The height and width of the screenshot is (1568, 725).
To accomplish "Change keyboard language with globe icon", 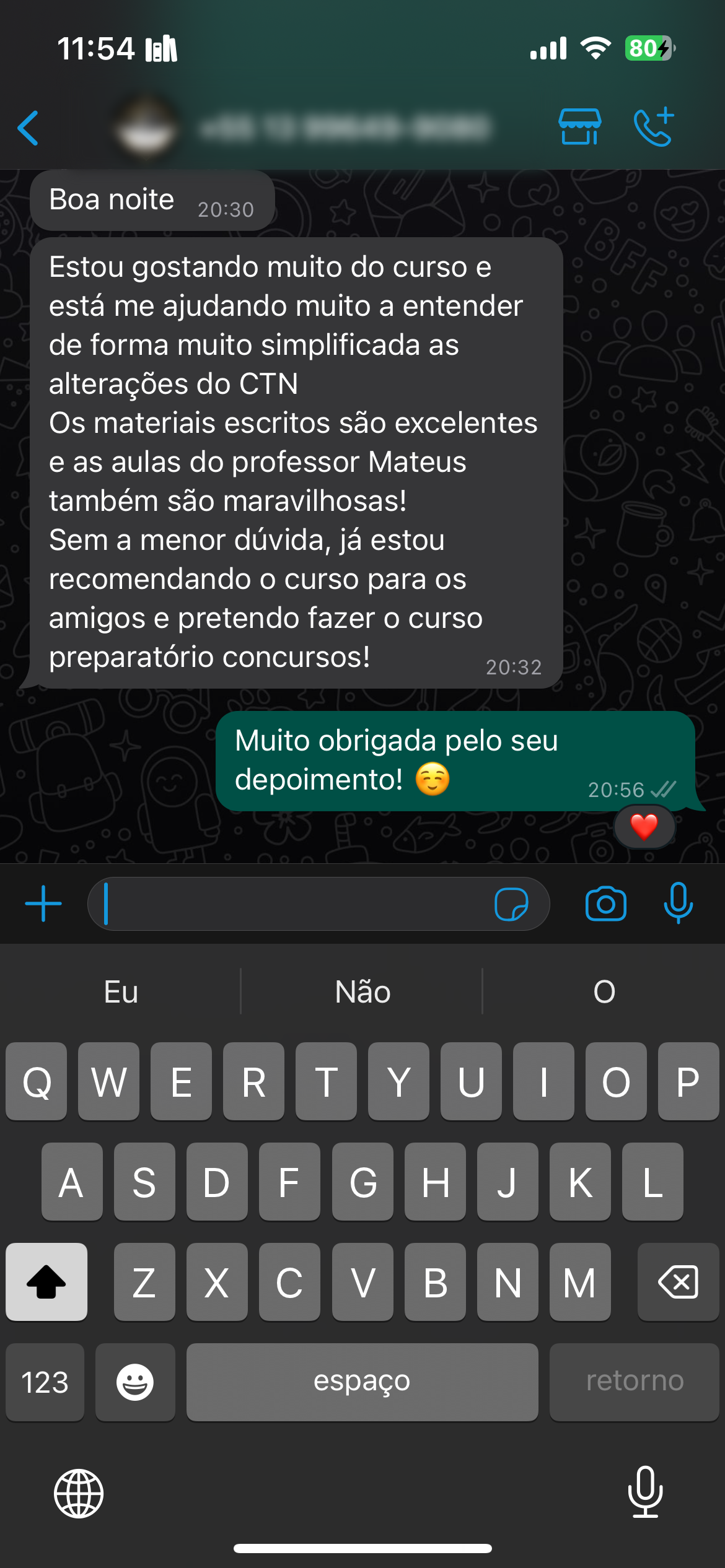I will point(79,1494).
